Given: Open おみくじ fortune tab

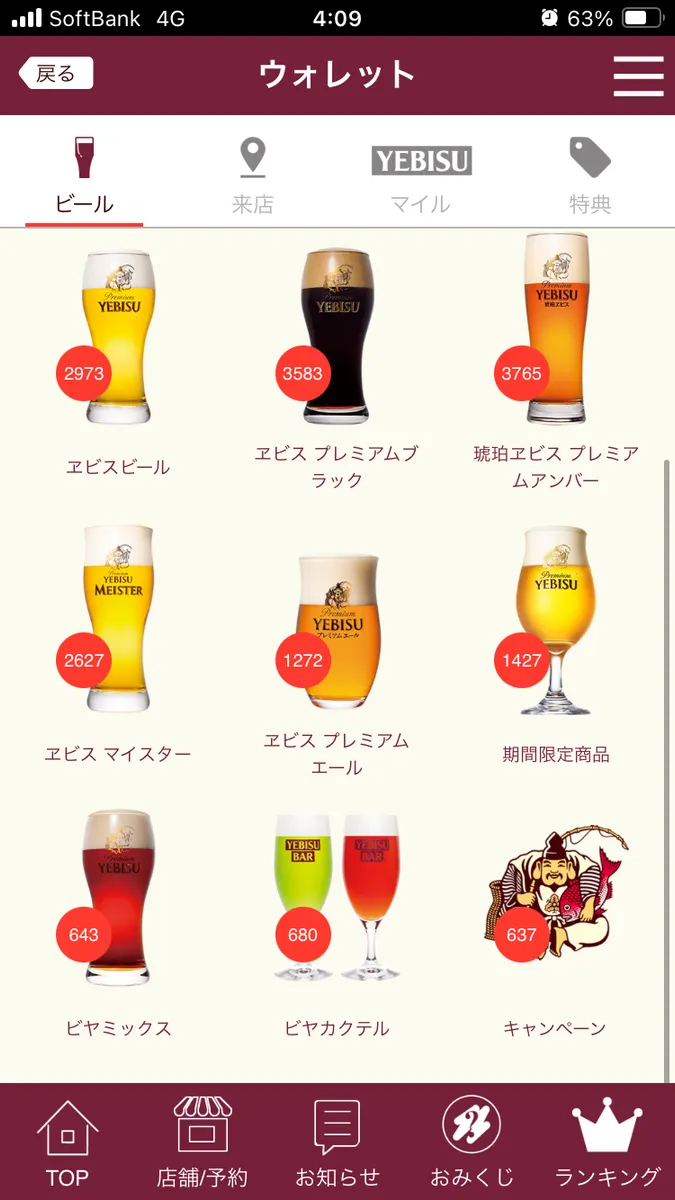Looking at the screenshot, I should pyautogui.click(x=471, y=1143).
